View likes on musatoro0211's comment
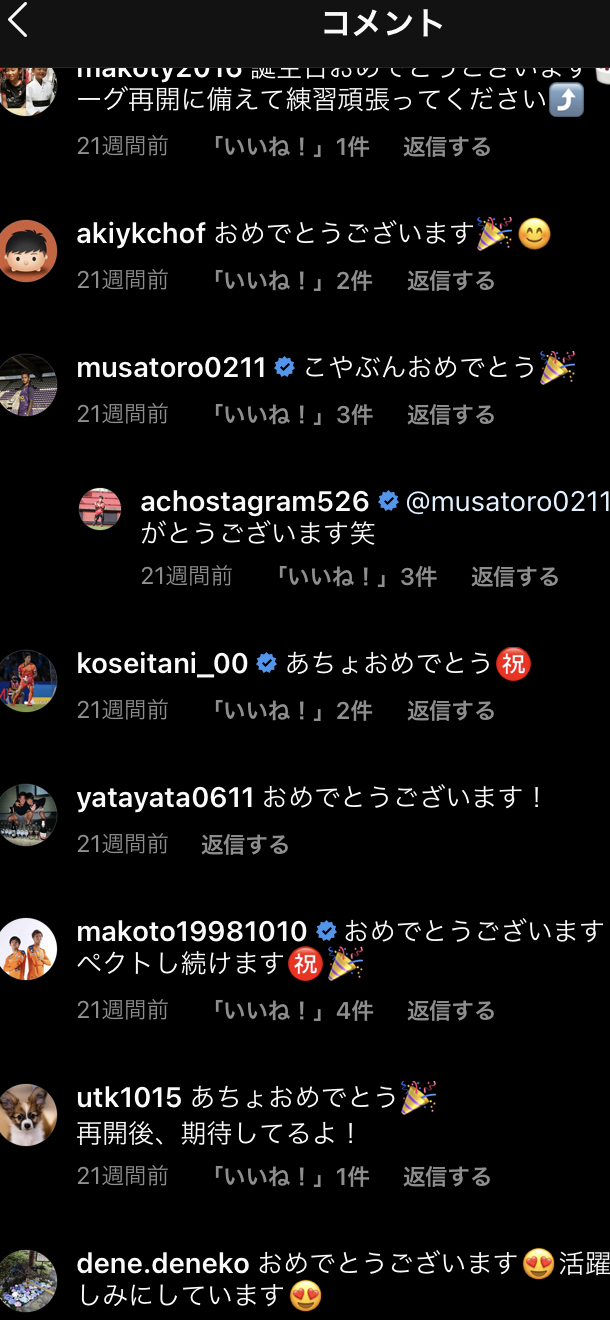 tap(289, 415)
